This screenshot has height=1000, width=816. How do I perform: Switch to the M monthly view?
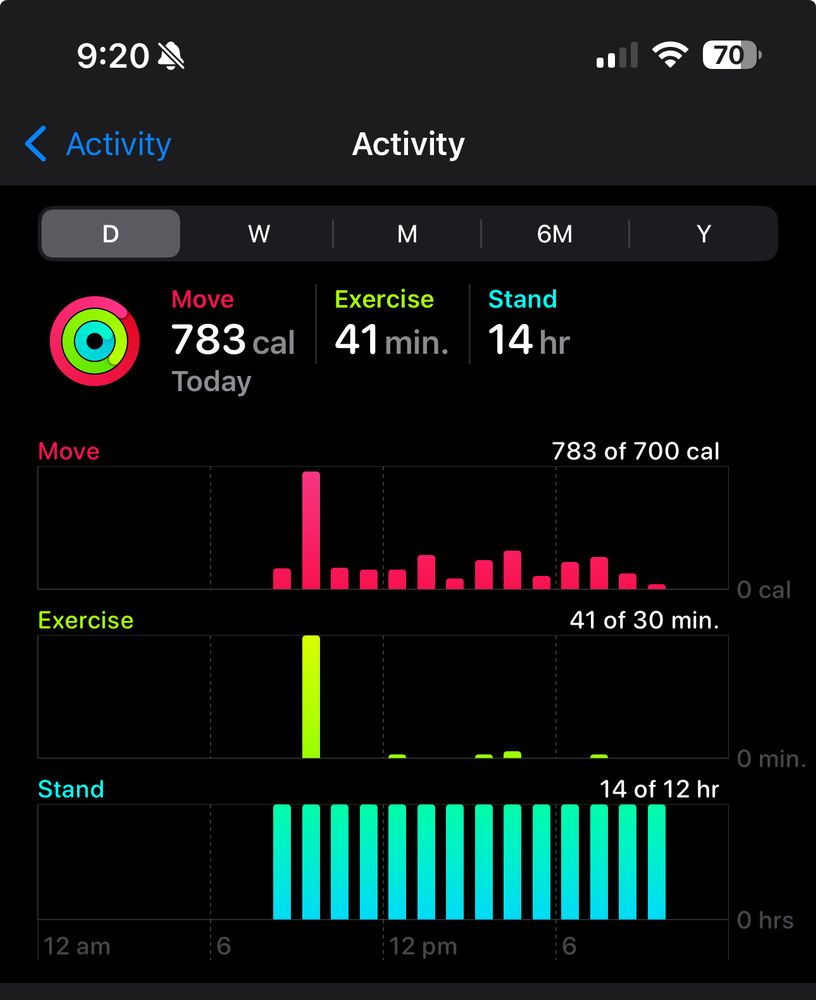(x=407, y=234)
